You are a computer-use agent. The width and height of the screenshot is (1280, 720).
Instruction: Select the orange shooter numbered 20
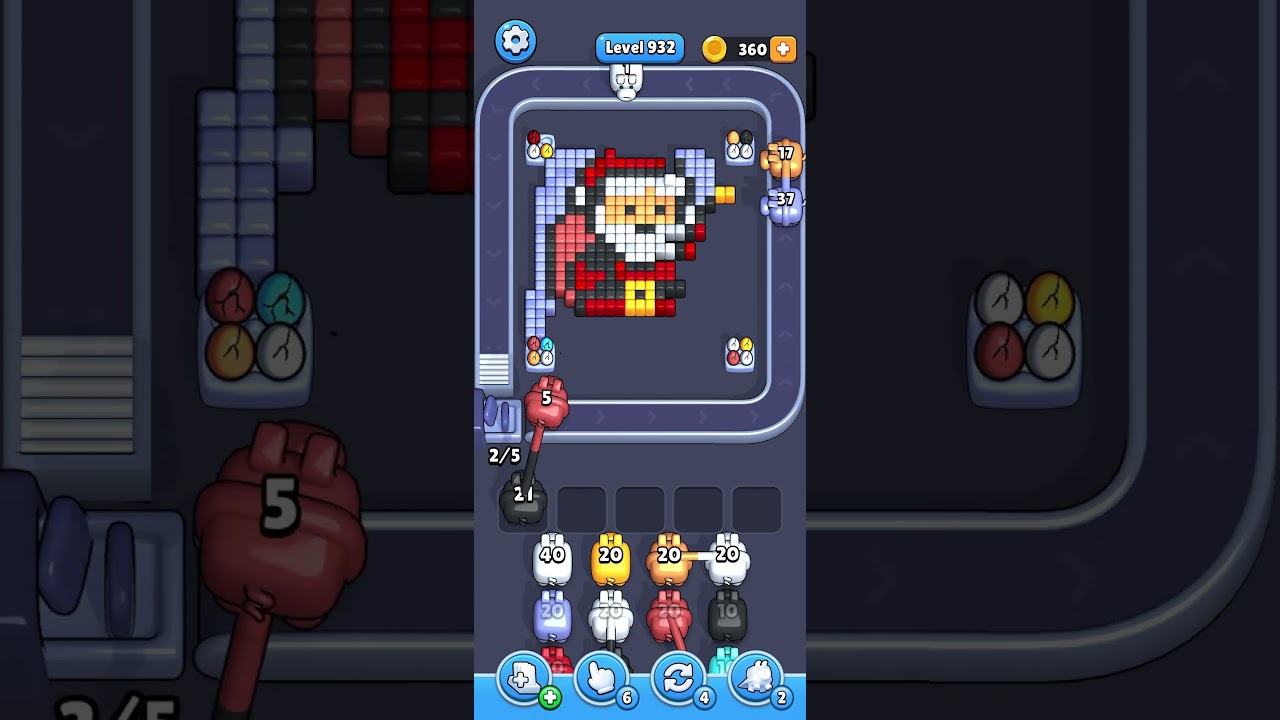[668, 562]
